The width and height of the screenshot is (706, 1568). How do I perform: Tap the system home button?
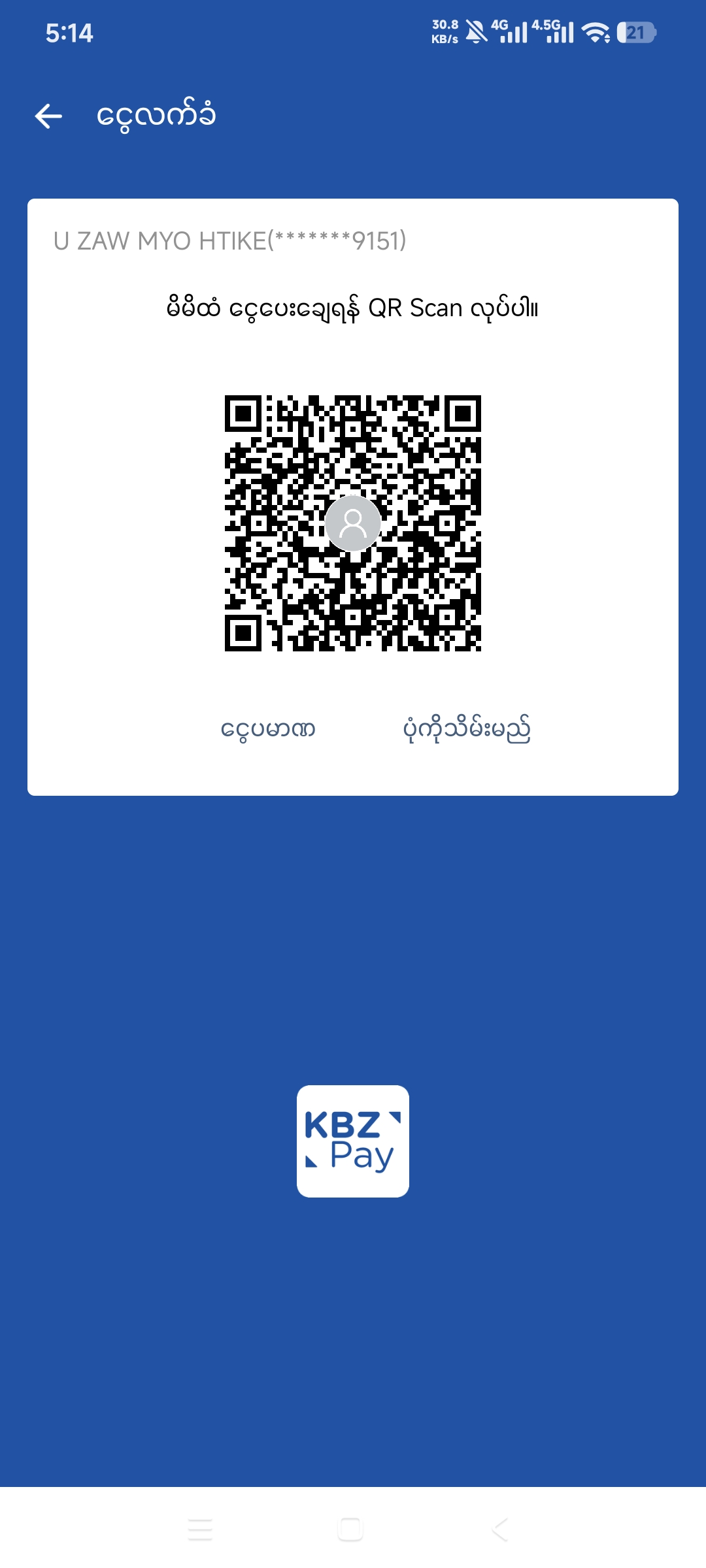(x=350, y=1529)
